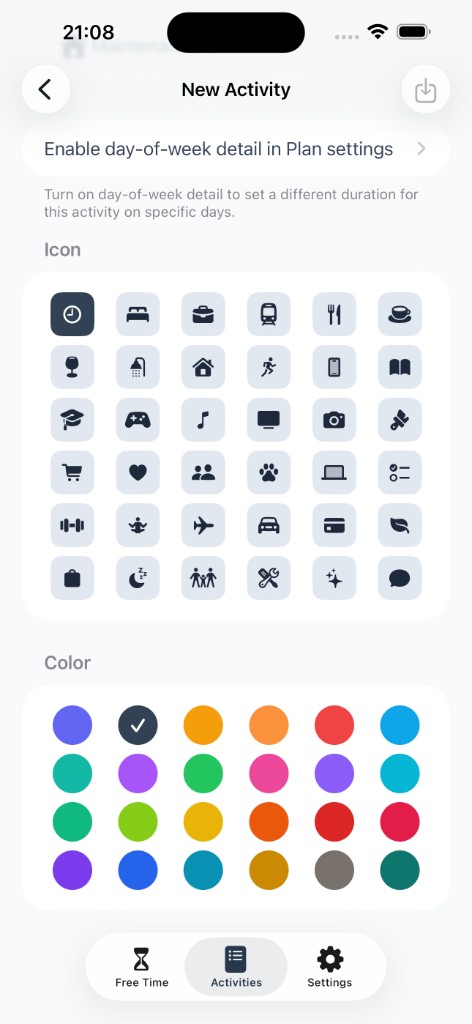
Task: Pick the pink color swatch
Action: pyautogui.click(x=269, y=773)
